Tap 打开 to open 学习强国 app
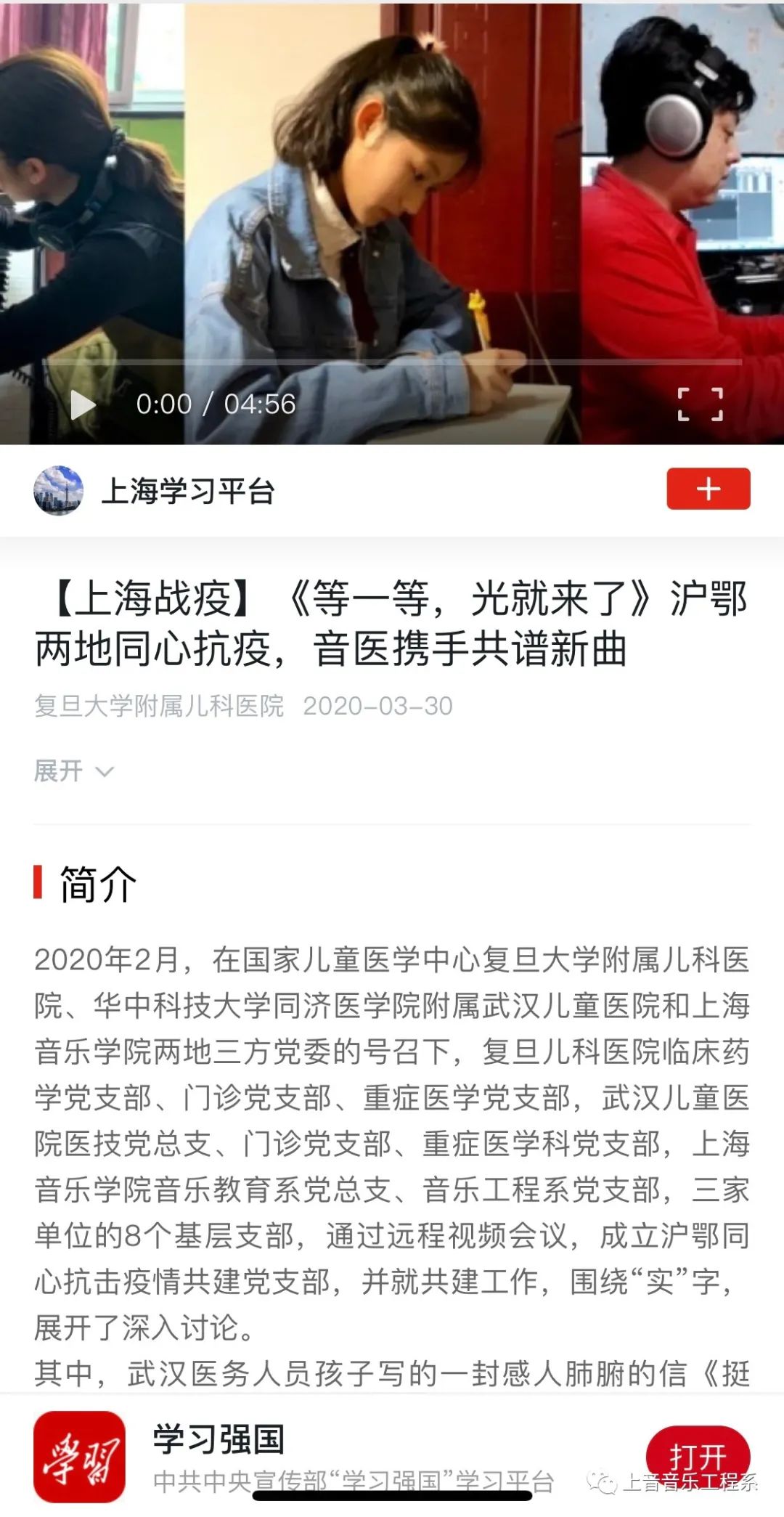The image size is (784, 1517). point(698,1453)
